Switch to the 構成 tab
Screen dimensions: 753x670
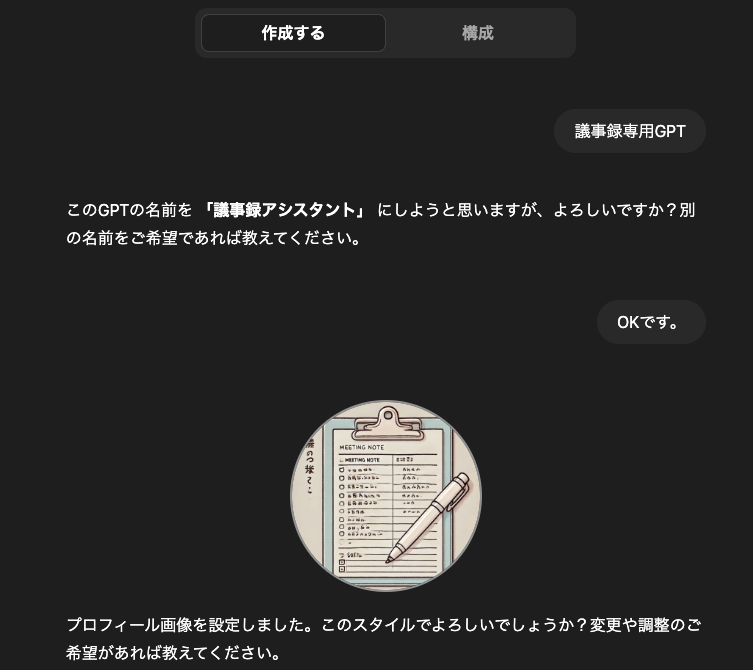(478, 33)
